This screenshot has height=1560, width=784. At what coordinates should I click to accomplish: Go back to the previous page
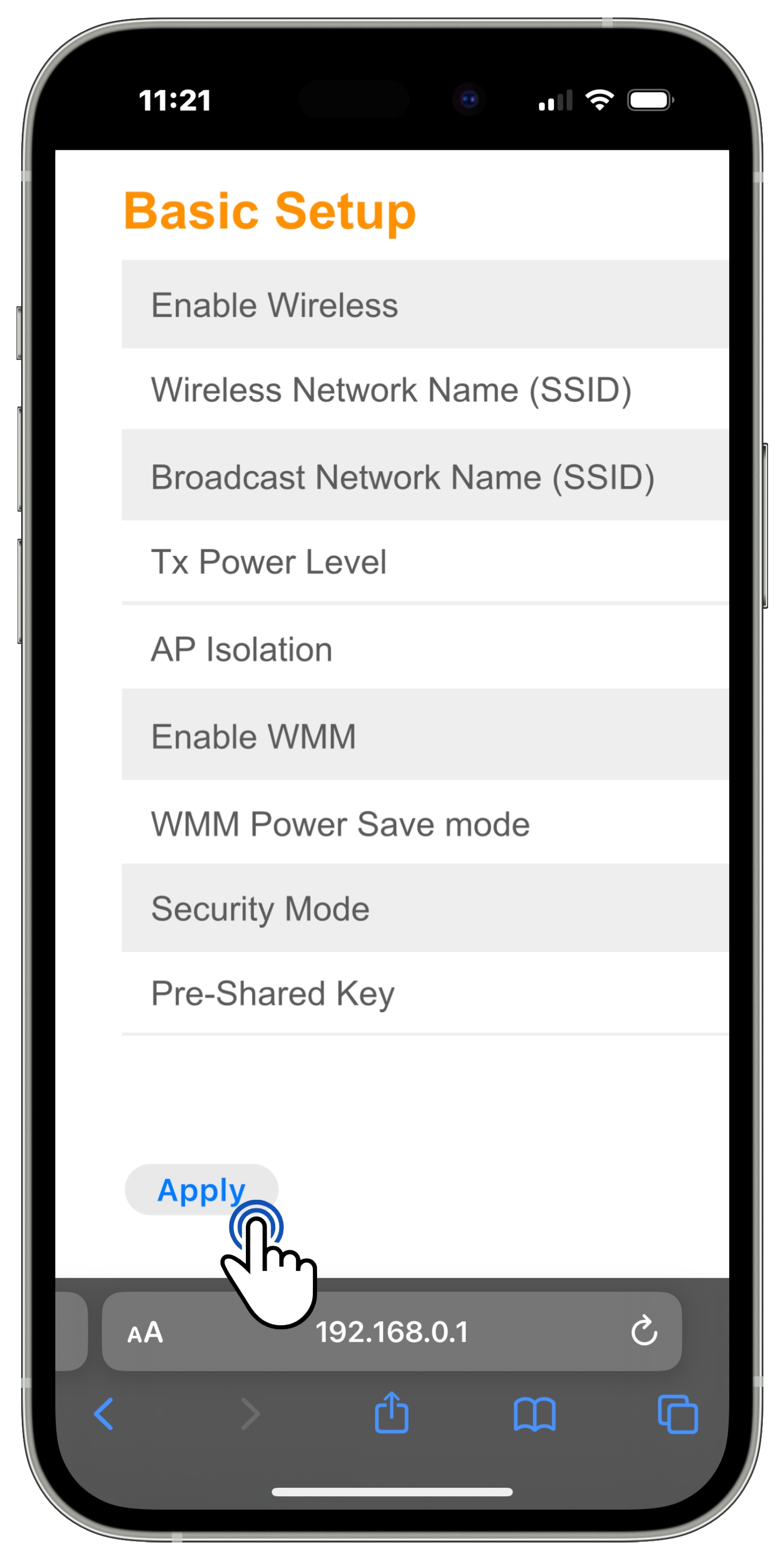click(104, 1414)
